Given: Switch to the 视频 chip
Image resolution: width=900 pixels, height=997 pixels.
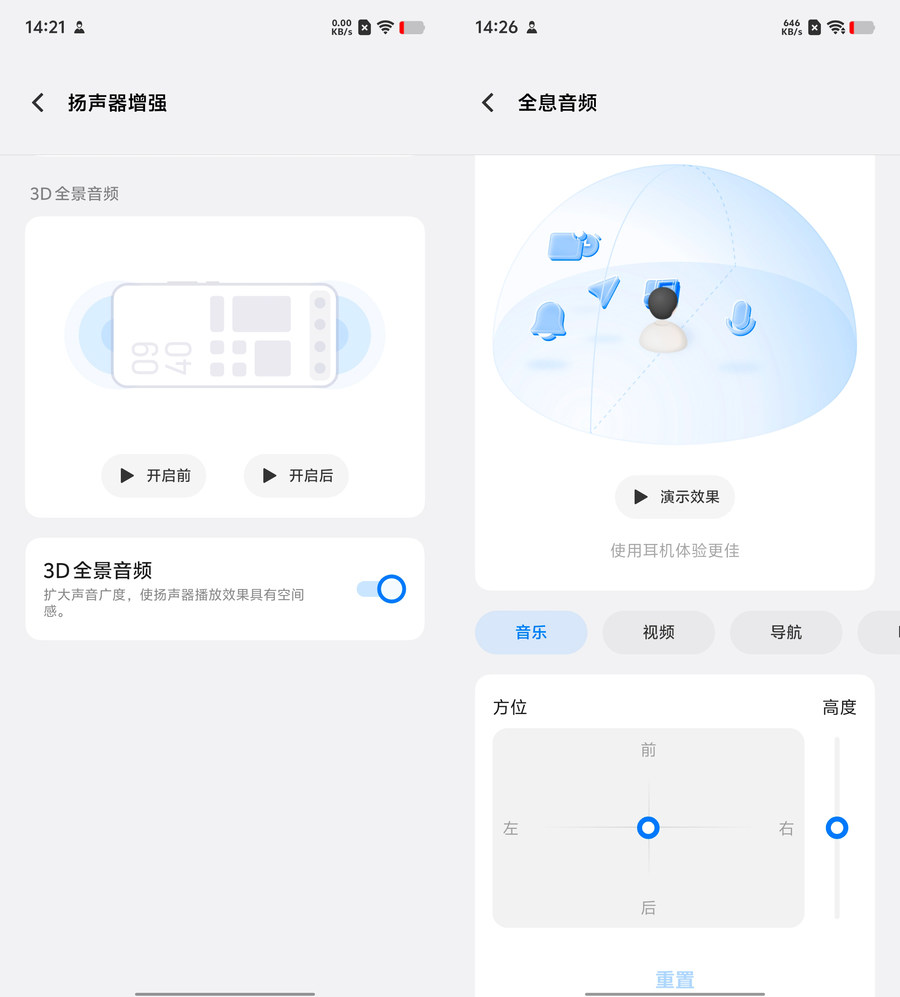Looking at the screenshot, I should (x=658, y=632).
